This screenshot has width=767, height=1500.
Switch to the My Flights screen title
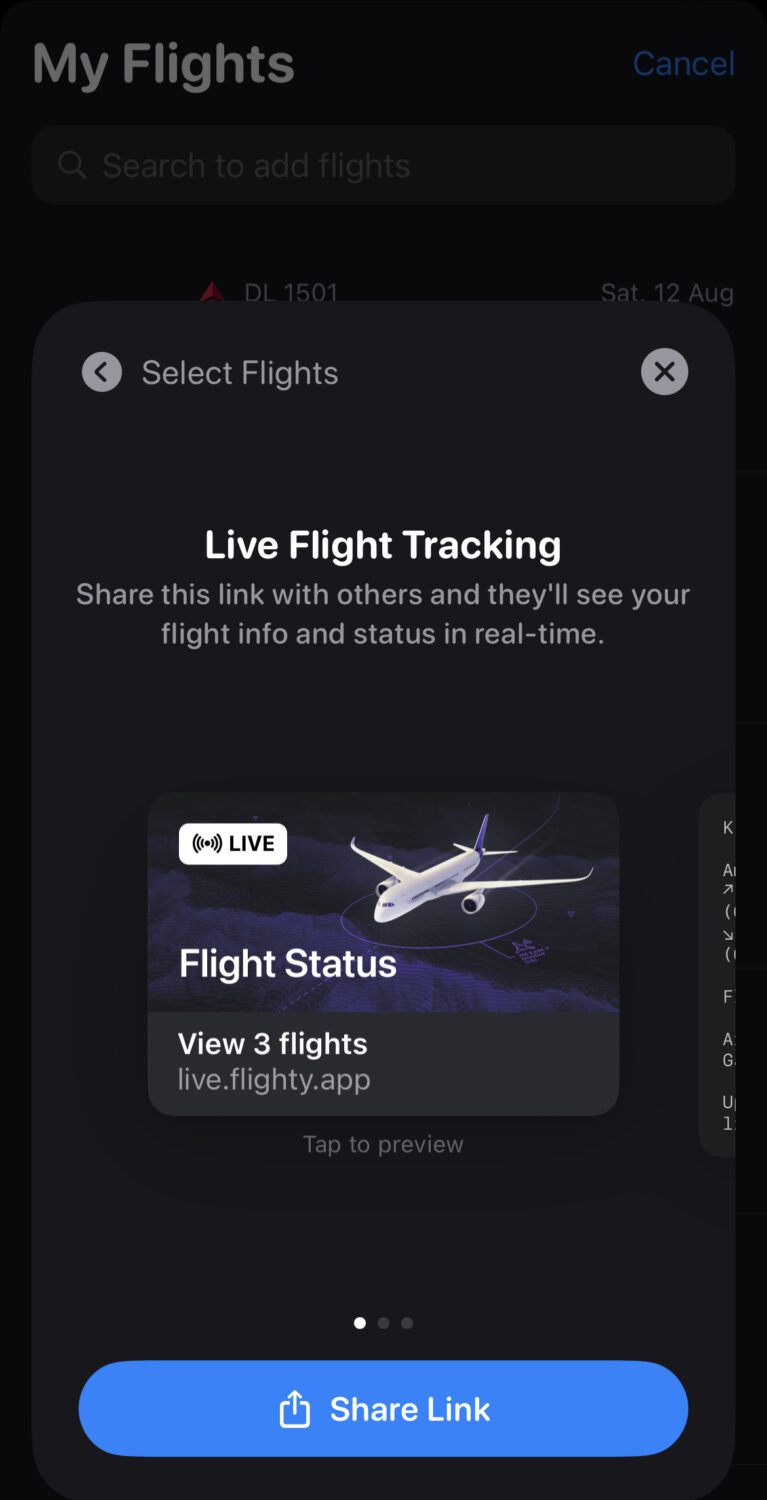(163, 63)
